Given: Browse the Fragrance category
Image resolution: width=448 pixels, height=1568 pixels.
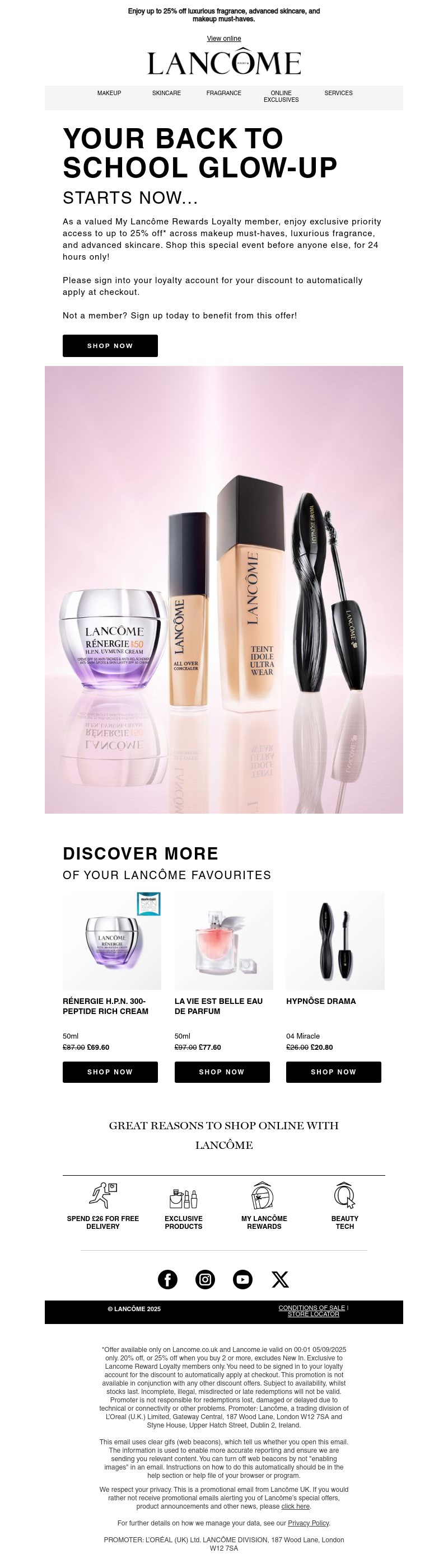Looking at the screenshot, I should (223, 93).
